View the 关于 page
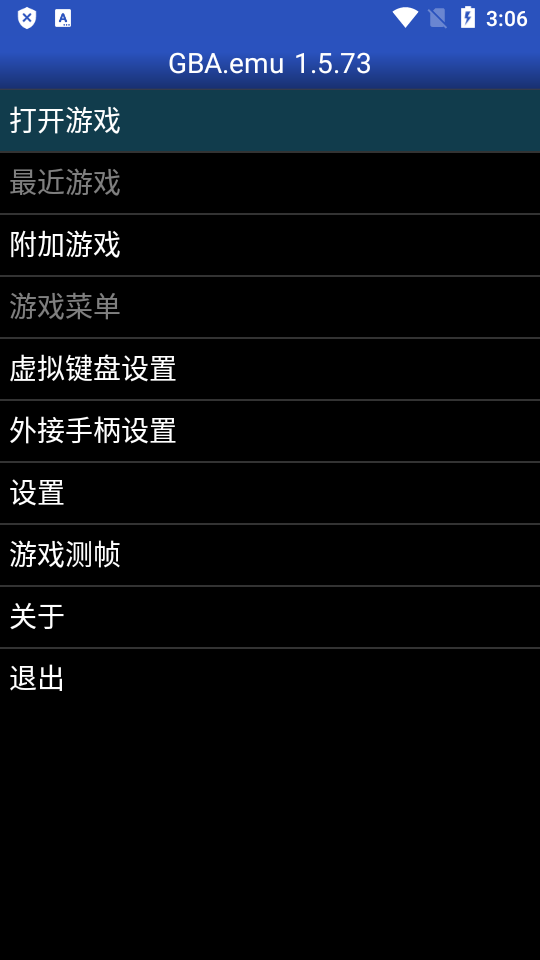 pos(270,617)
